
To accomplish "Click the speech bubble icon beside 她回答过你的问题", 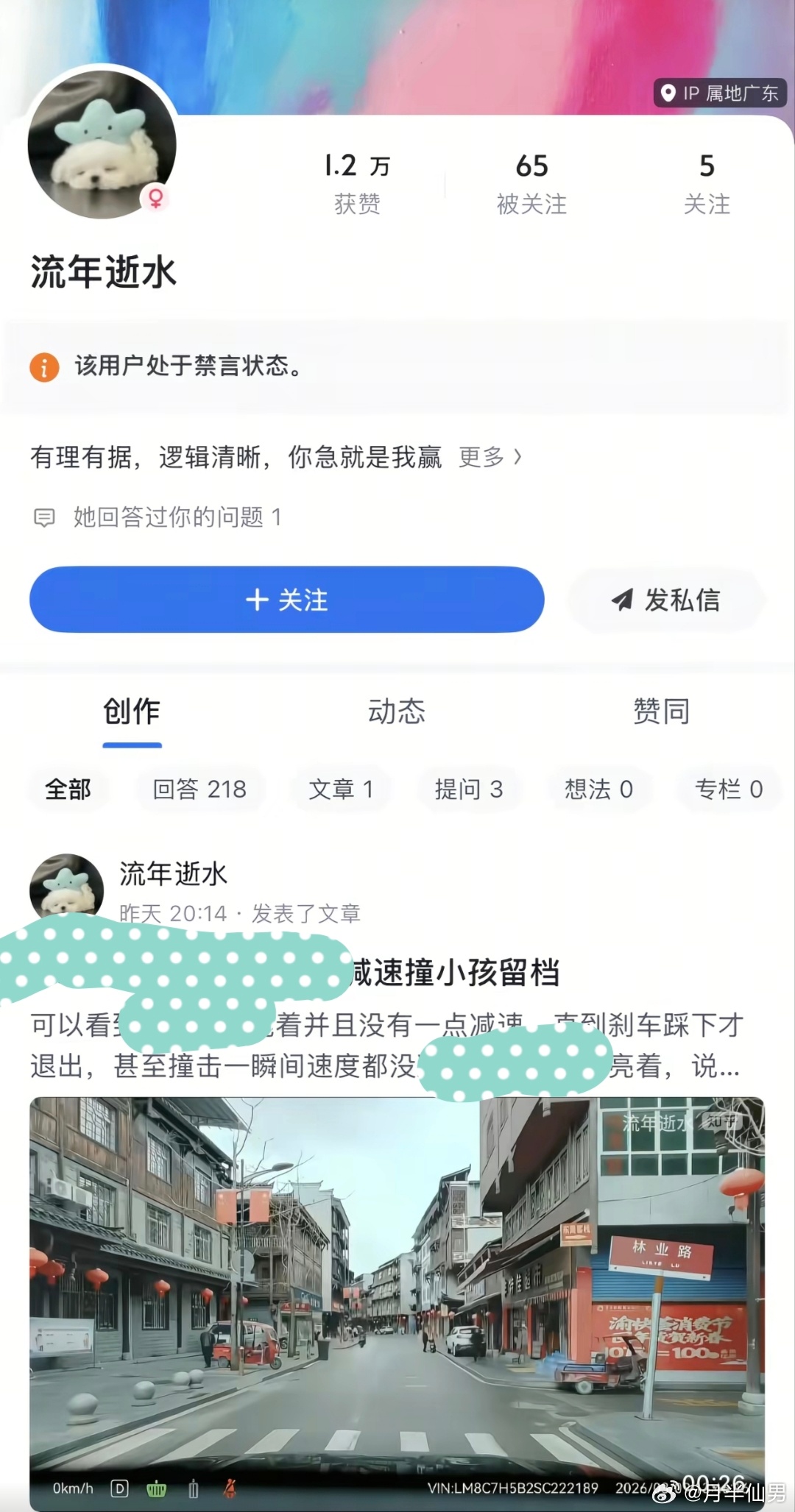I will point(45,517).
